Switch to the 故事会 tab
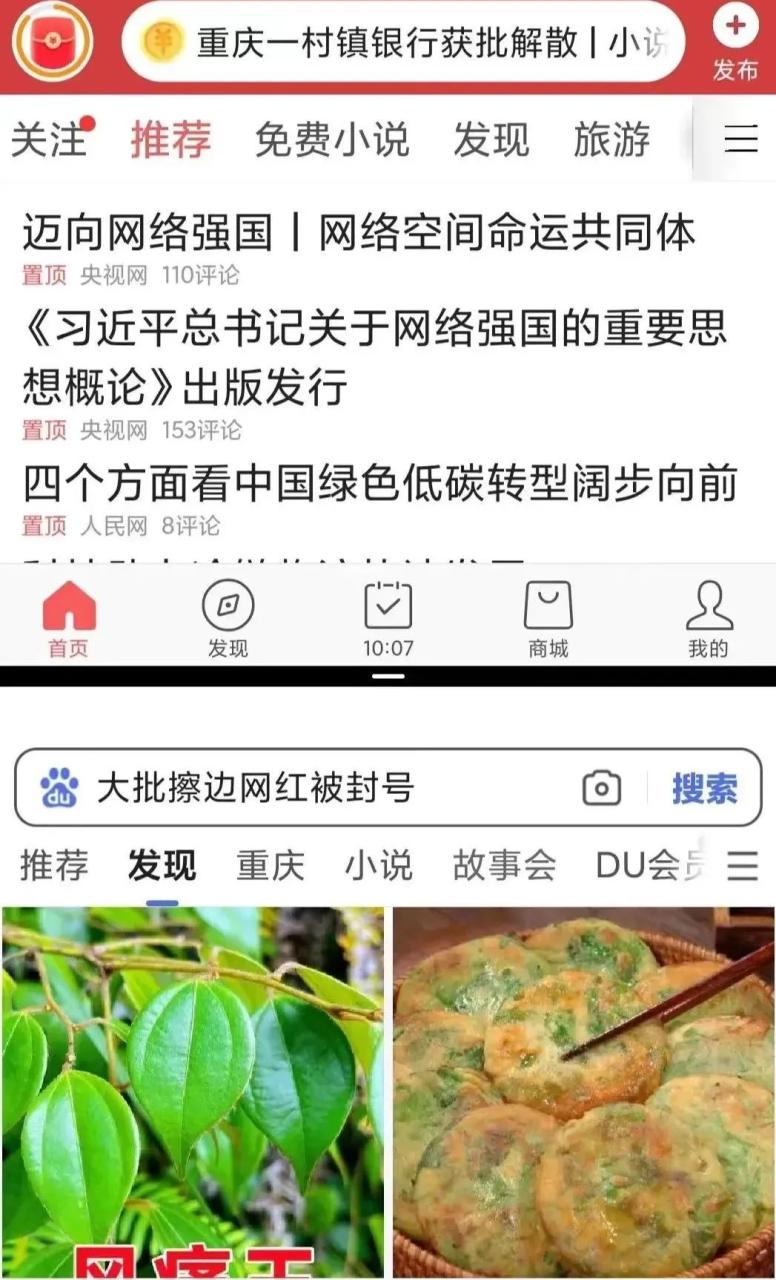 pos(504,866)
